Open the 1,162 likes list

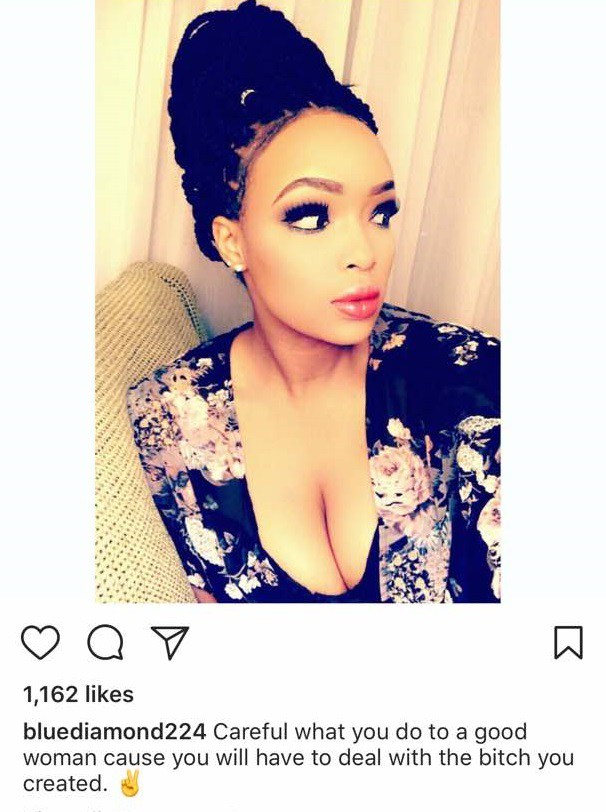point(78,693)
